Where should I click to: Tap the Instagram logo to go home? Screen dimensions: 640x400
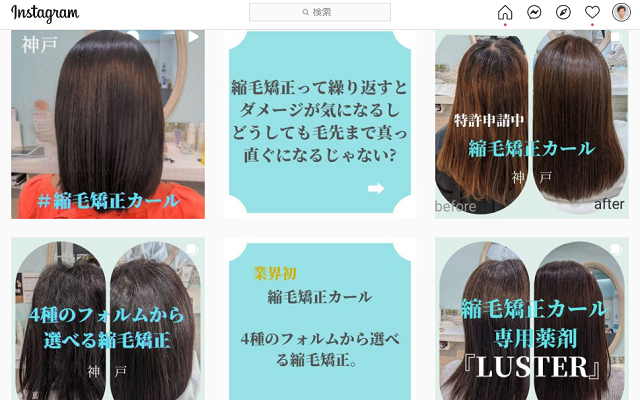pos(46,13)
